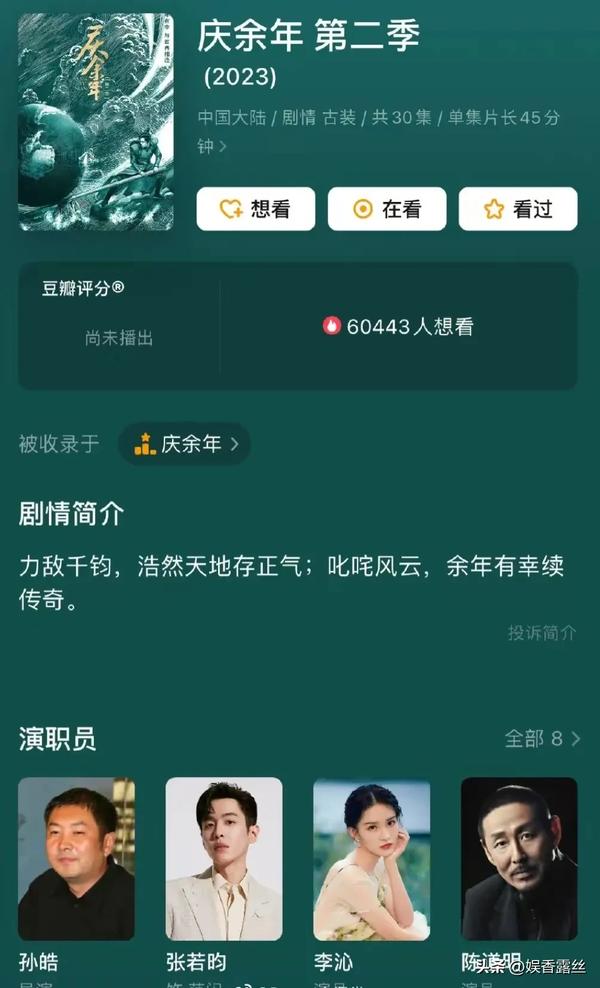Open 陈道明's profile card
Viewport: 600px width, 988px height.
(518, 858)
